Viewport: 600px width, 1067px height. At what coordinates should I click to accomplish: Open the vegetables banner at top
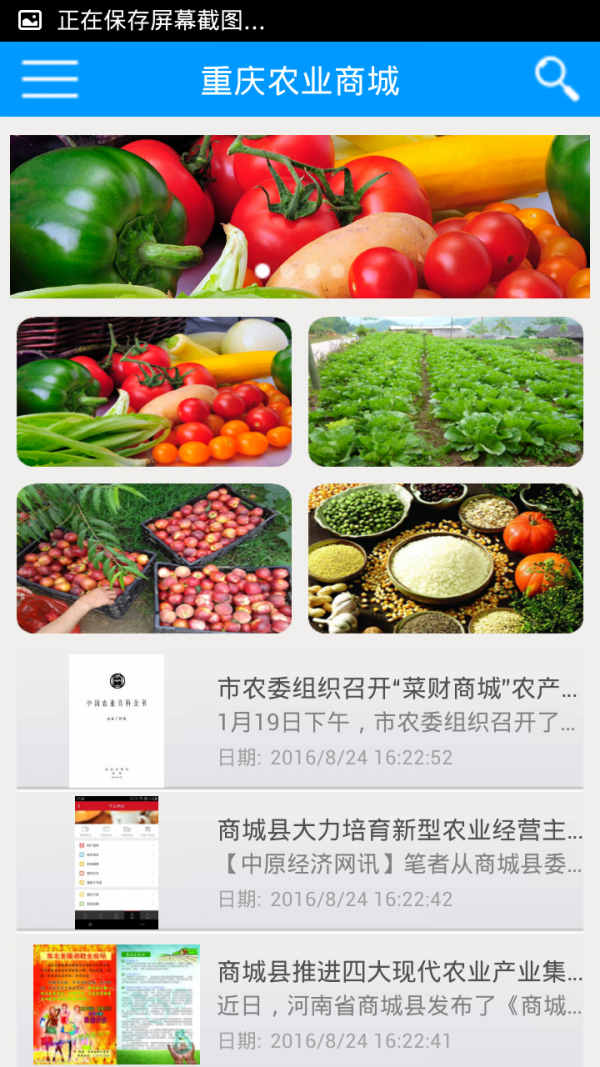(x=300, y=216)
